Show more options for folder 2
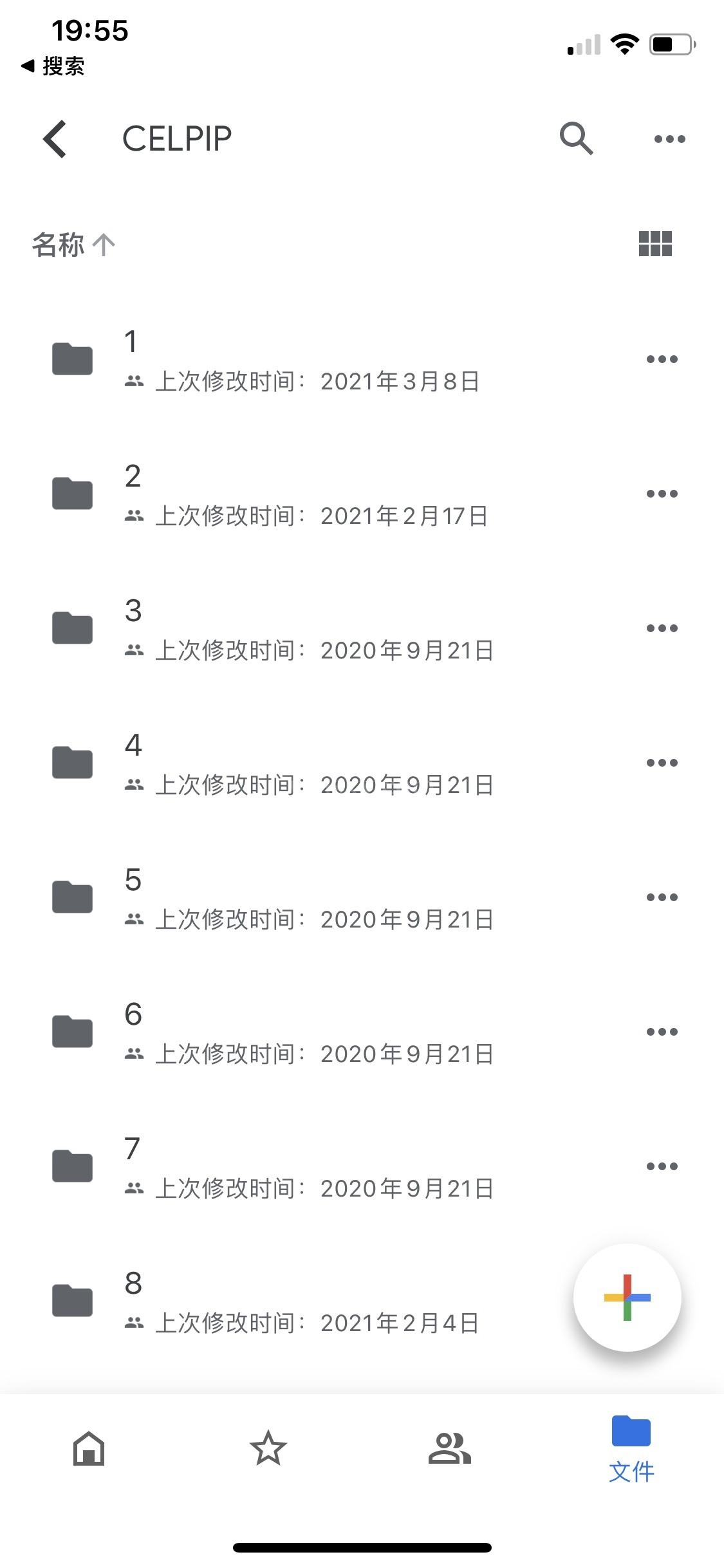 [x=662, y=494]
